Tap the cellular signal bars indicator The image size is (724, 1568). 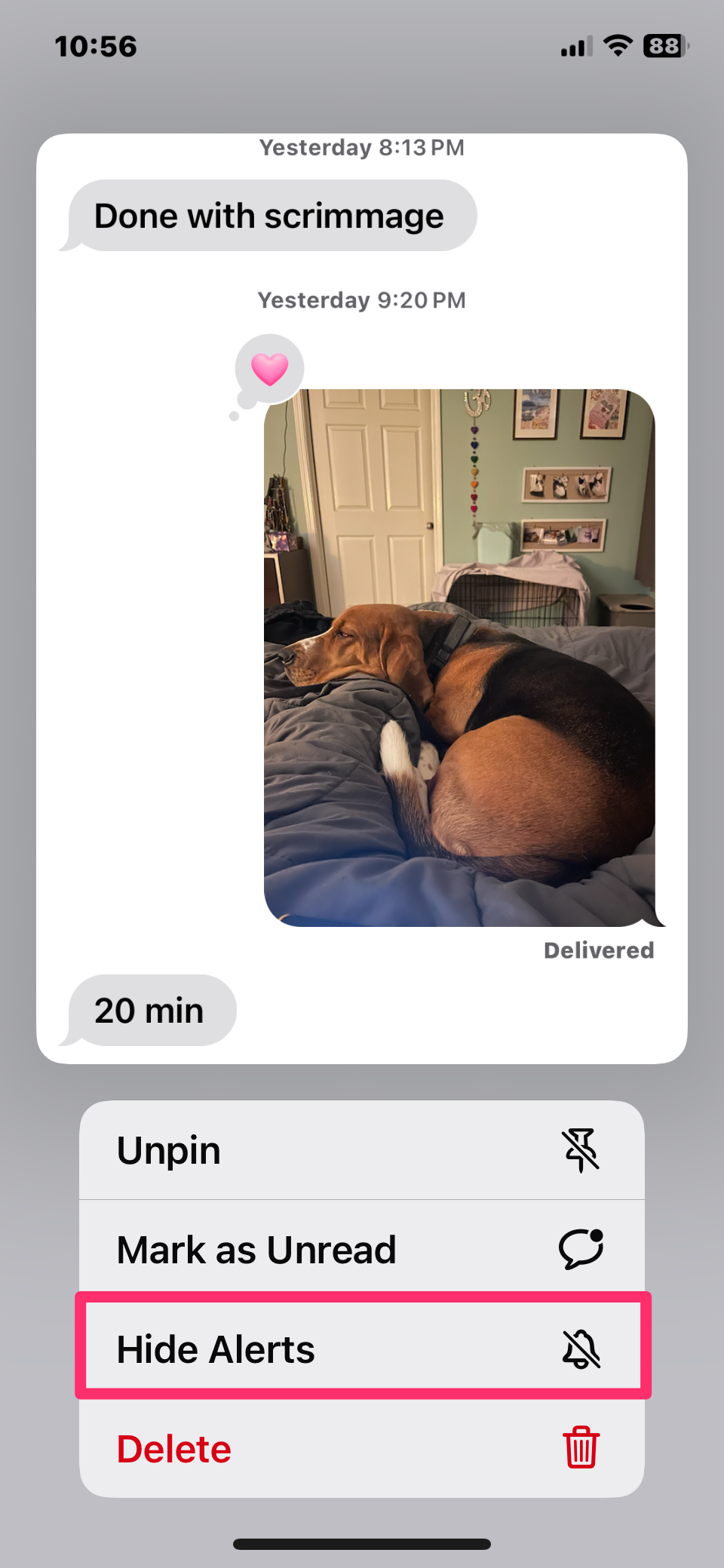(x=575, y=48)
